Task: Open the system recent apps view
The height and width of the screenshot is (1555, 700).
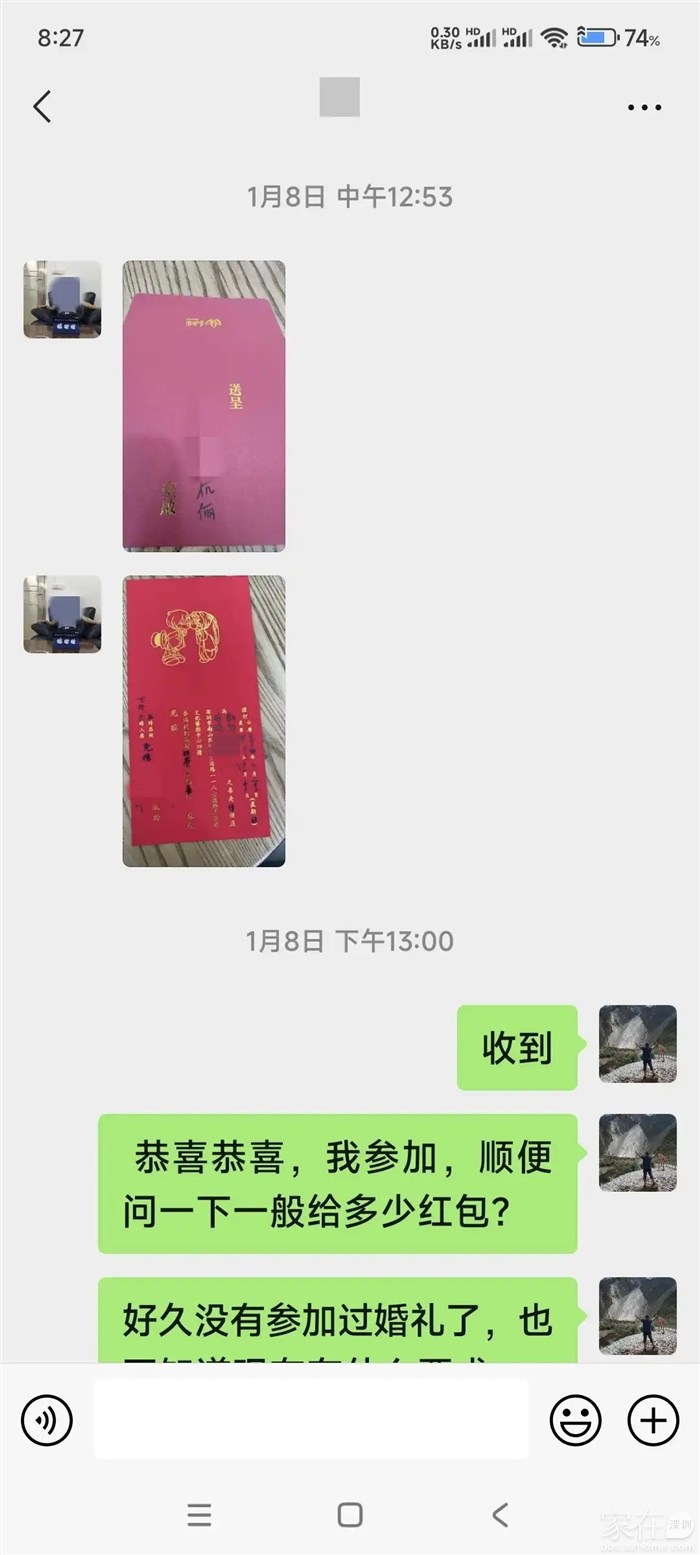Action: click(x=199, y=1515)
